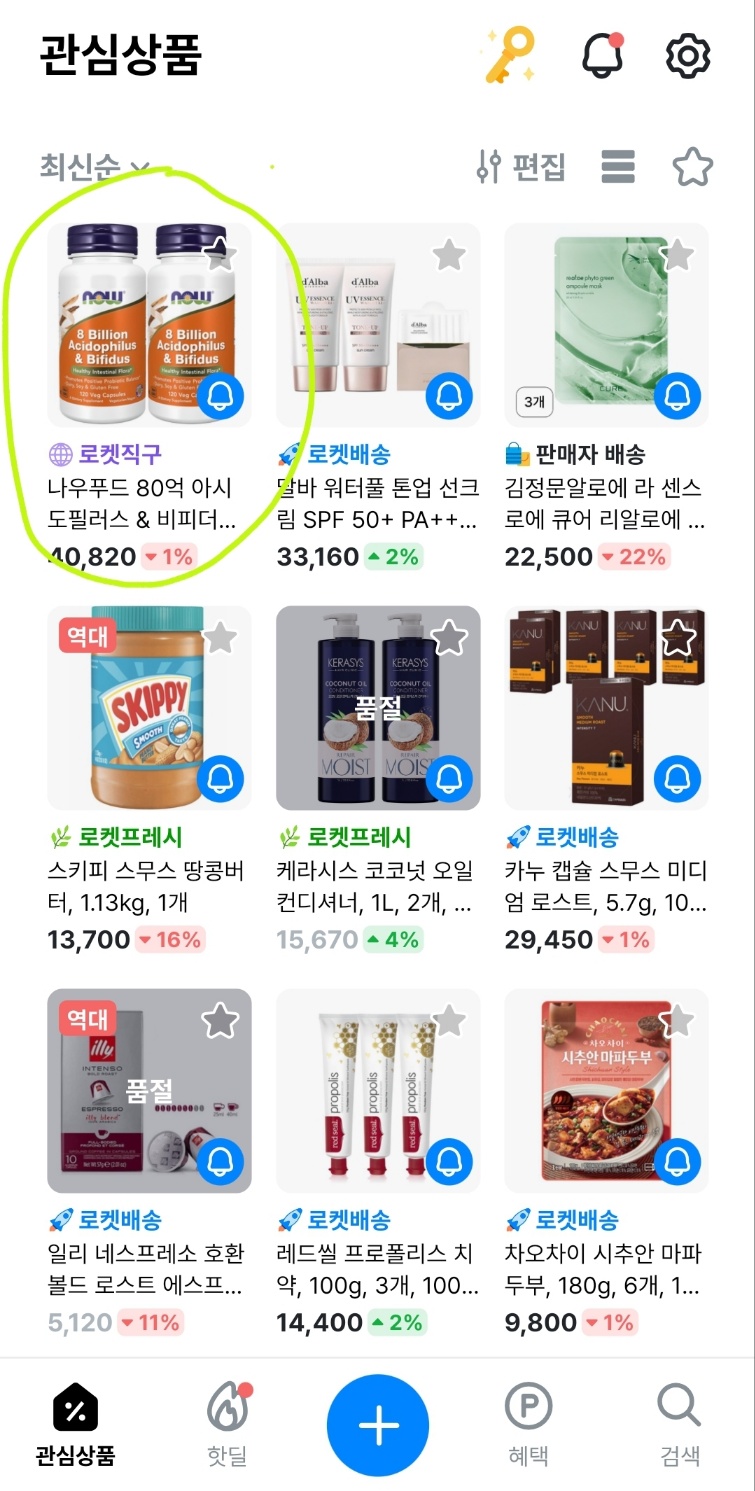Open the 편집 filter controls
This screenshot has height=1491, width=755.
[x=524, y=167]
